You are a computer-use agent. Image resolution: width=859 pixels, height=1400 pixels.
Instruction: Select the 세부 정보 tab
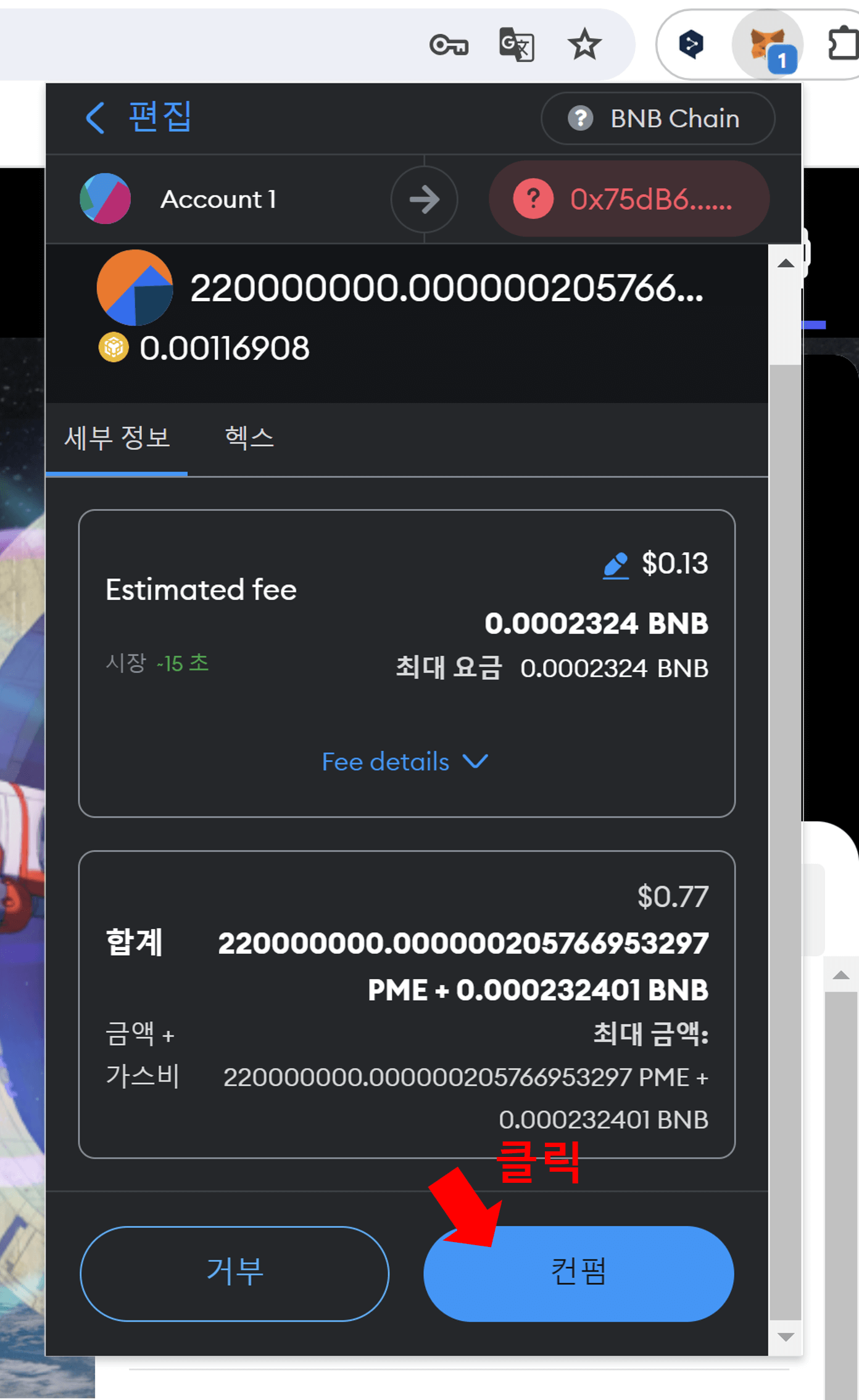[x=117, y=437]
